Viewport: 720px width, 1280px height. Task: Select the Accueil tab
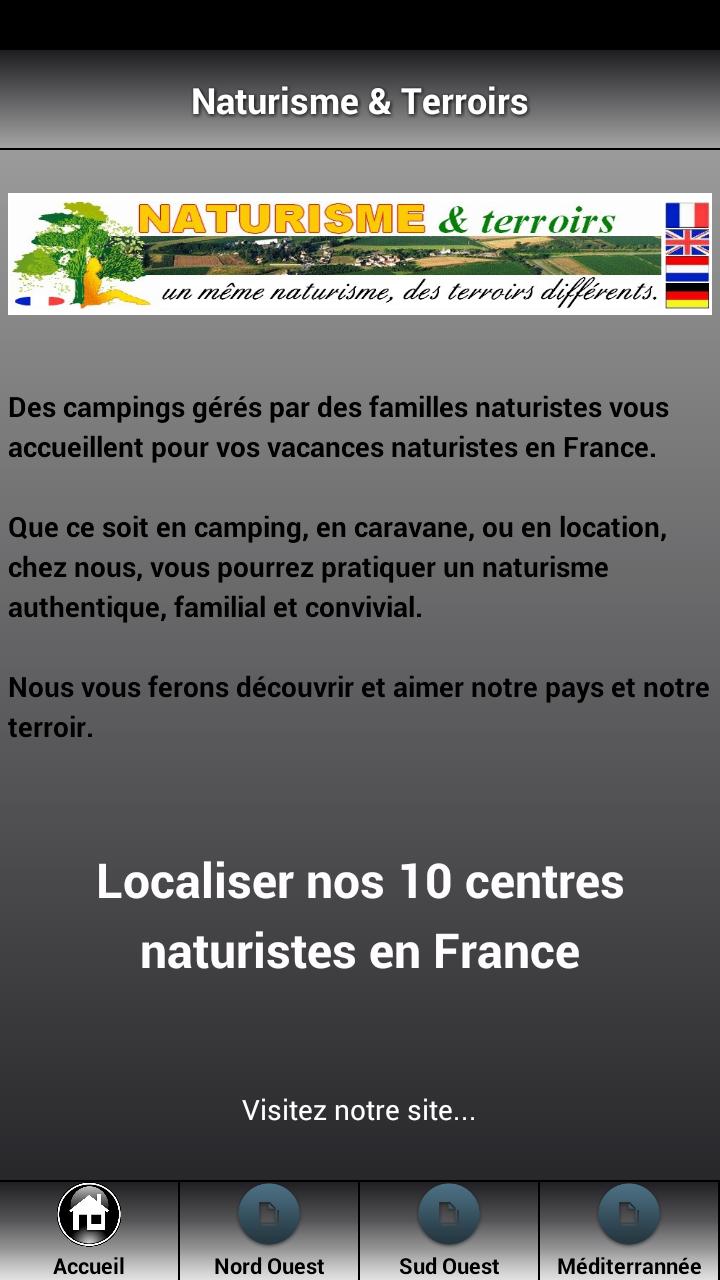[89, 1230]
